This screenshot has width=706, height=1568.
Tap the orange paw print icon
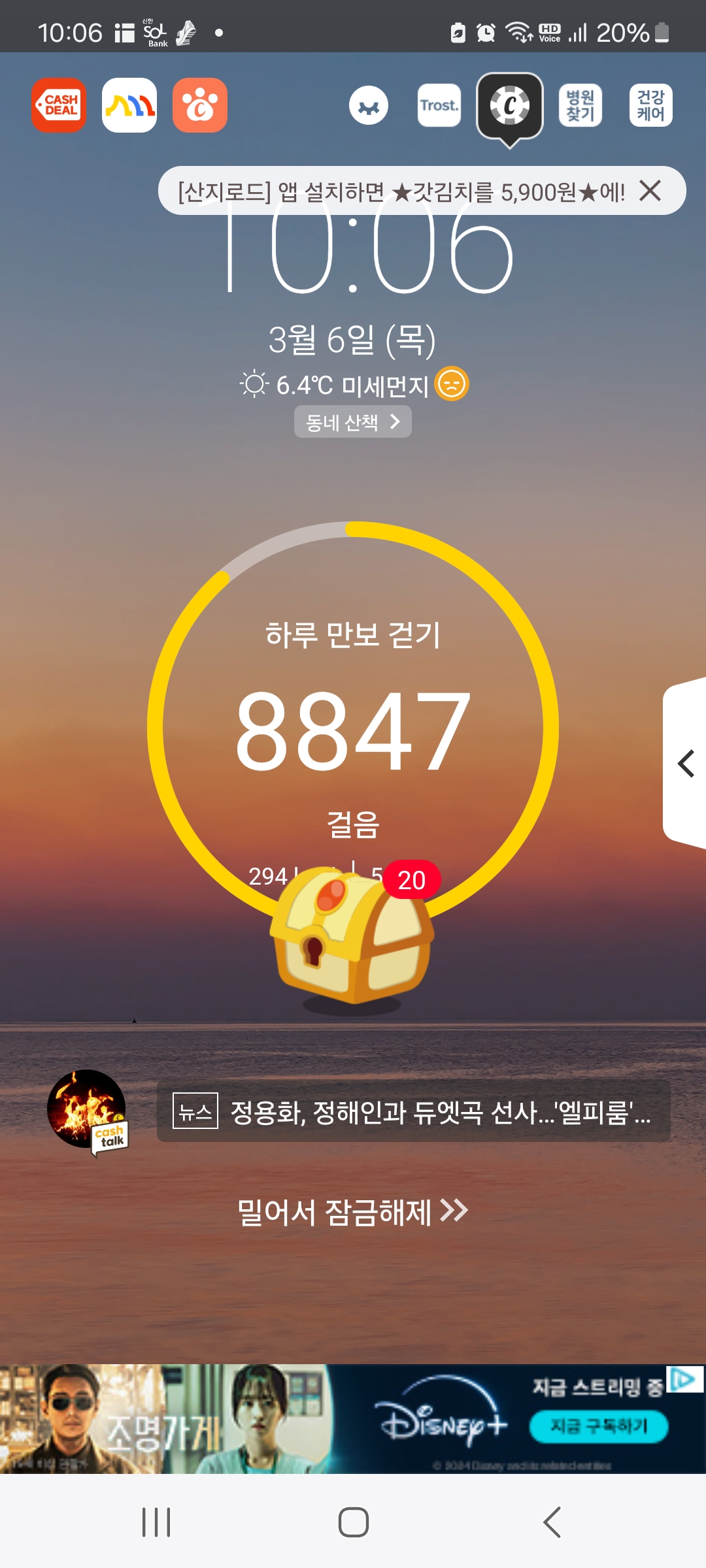tap(200, 105)
